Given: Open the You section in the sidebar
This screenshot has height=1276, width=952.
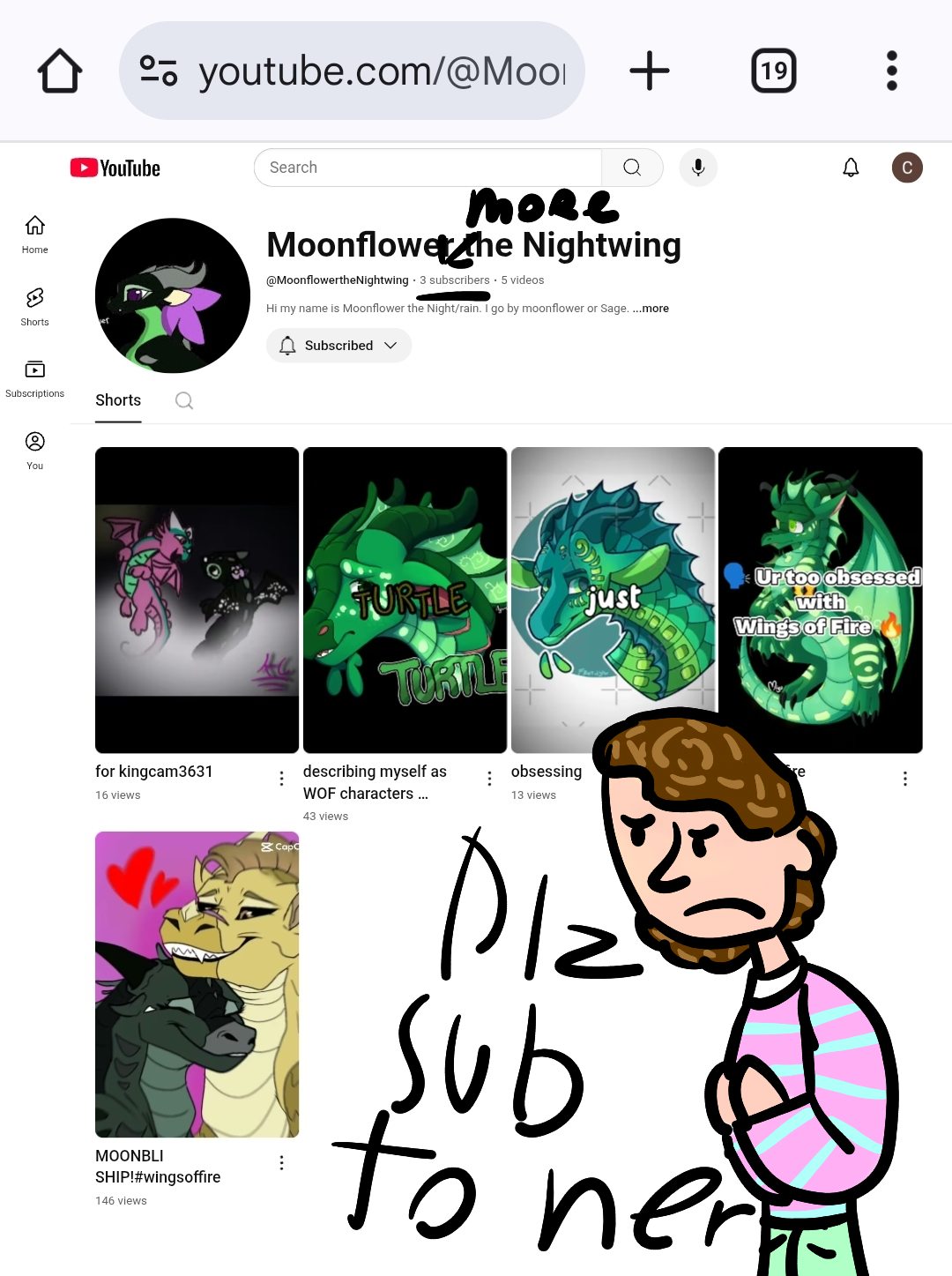Looking at the screenshot, I should click(x=35, y=450).
